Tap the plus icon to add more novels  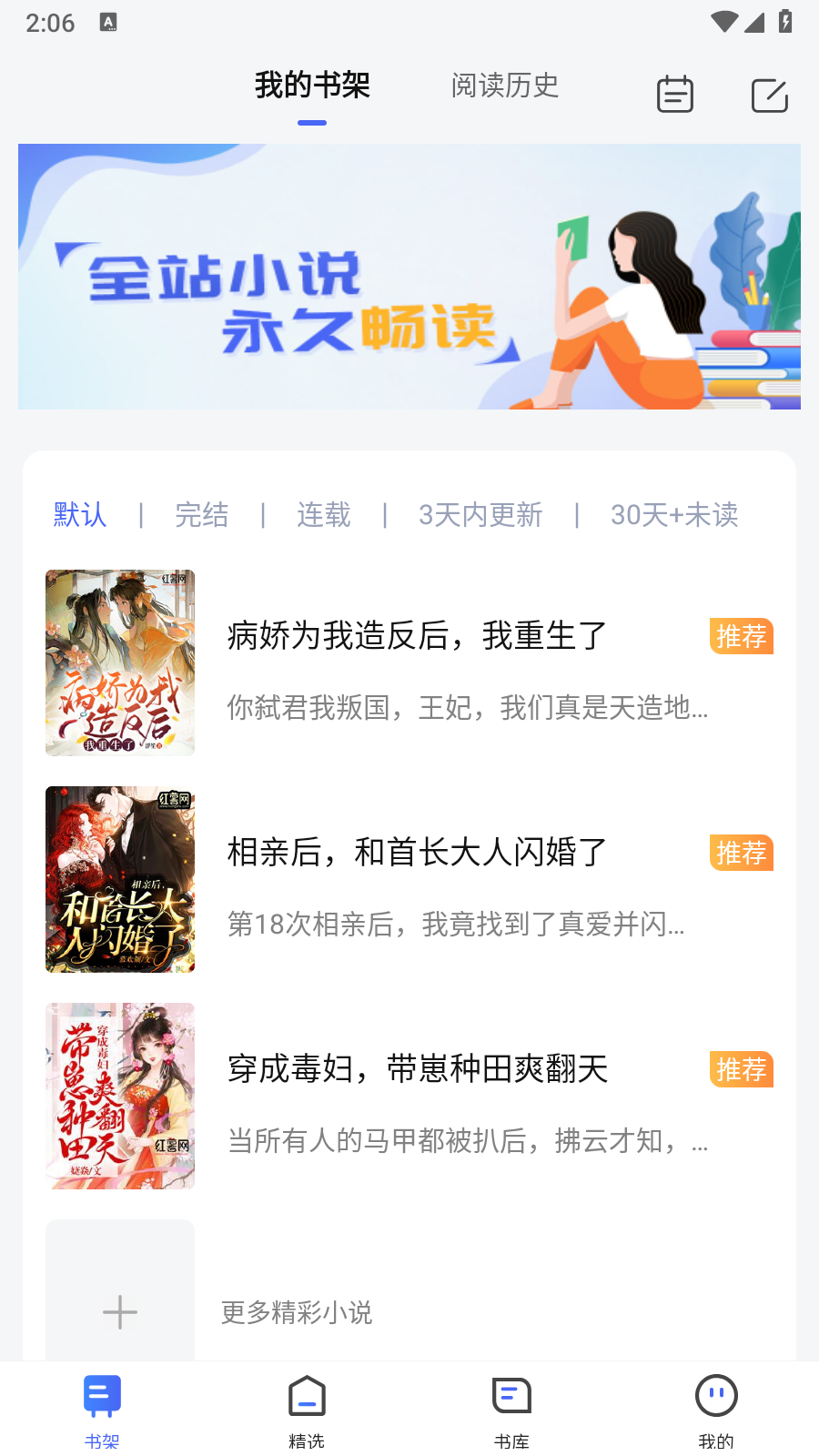(x=119, y=1312)
